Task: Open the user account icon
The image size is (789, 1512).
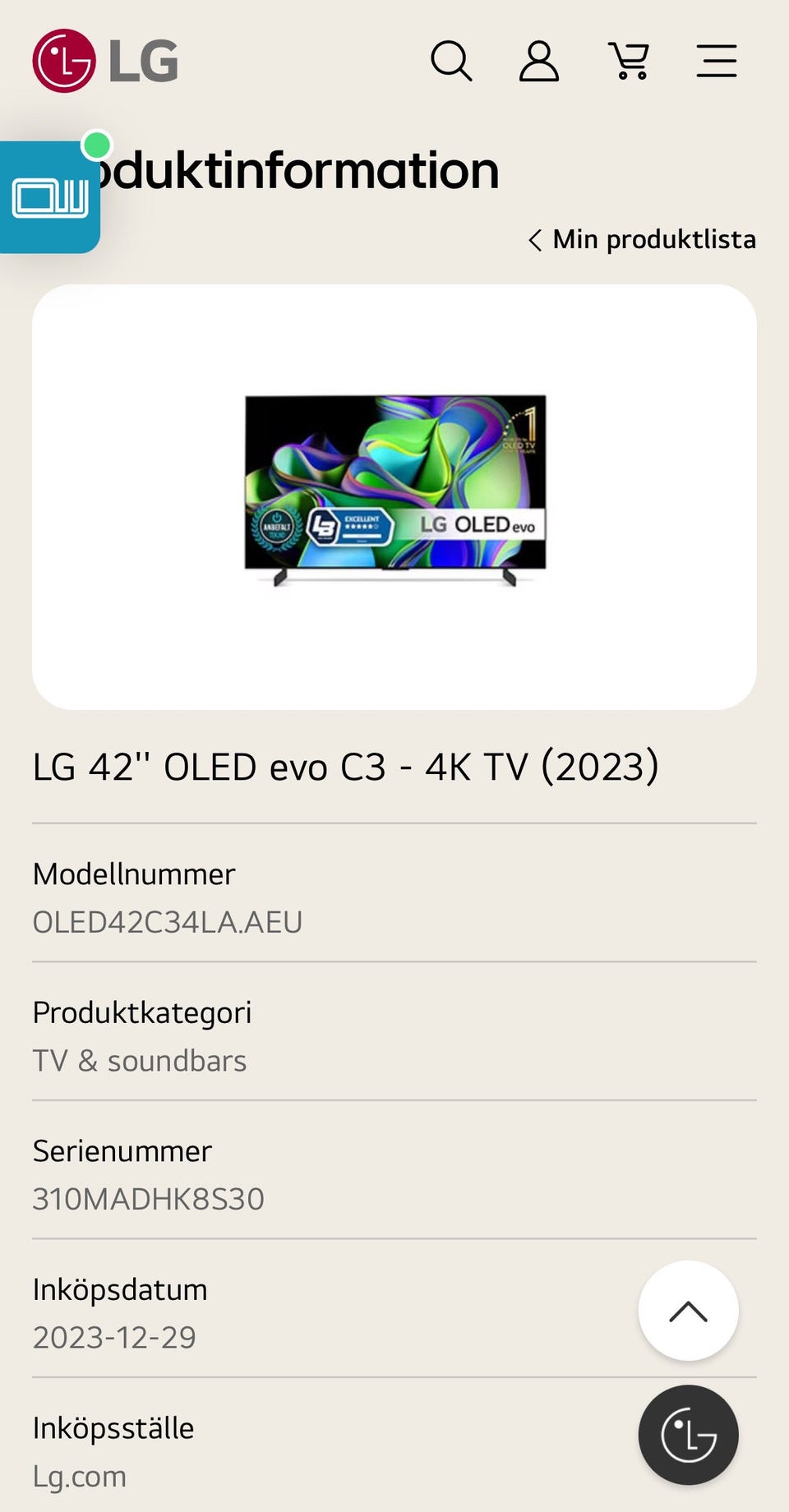Action: pos(539,61)
